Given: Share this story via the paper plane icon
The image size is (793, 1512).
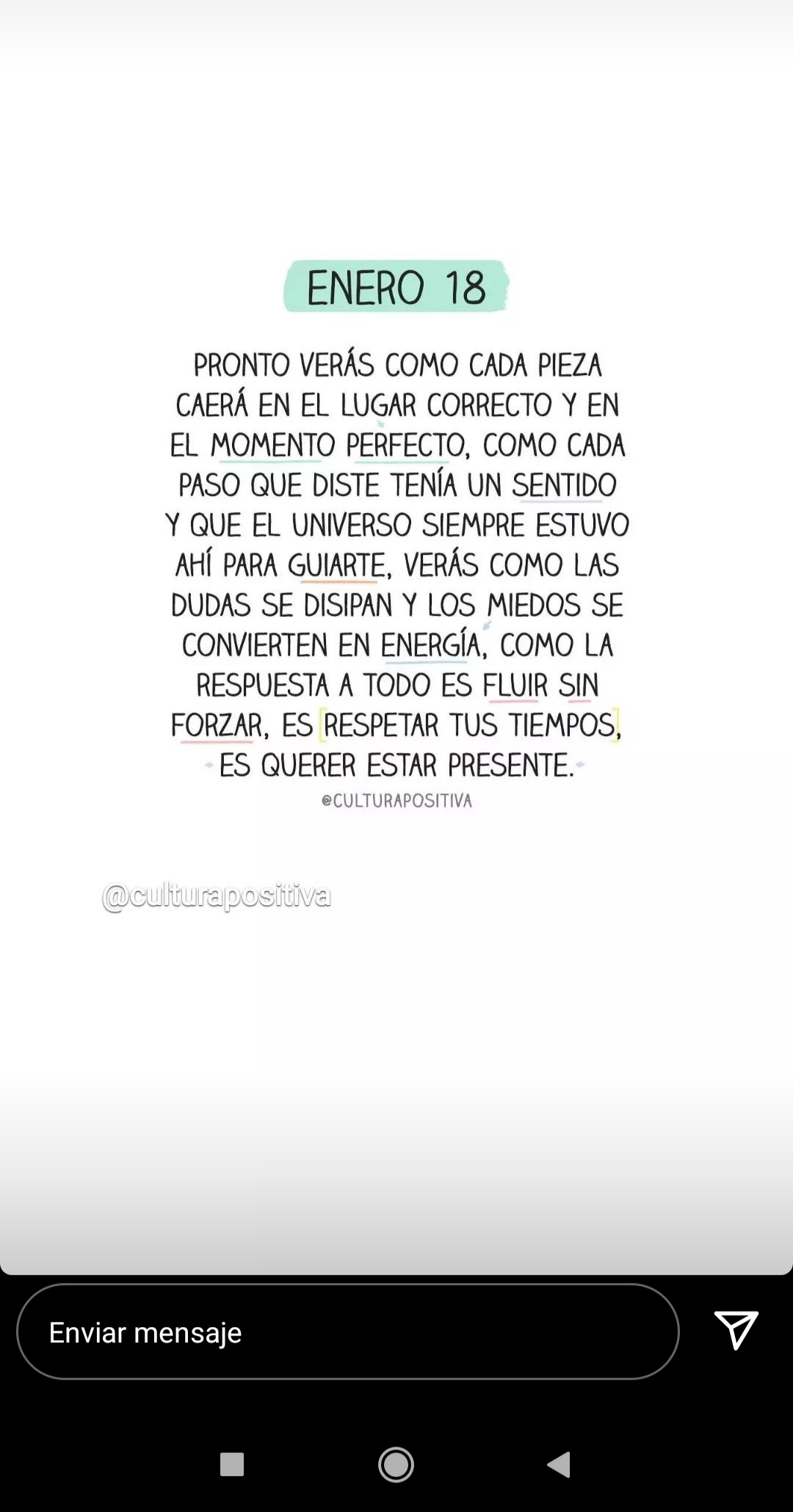Looking at the screenshot, I should pyautogui.click(x=736, y=1331).
